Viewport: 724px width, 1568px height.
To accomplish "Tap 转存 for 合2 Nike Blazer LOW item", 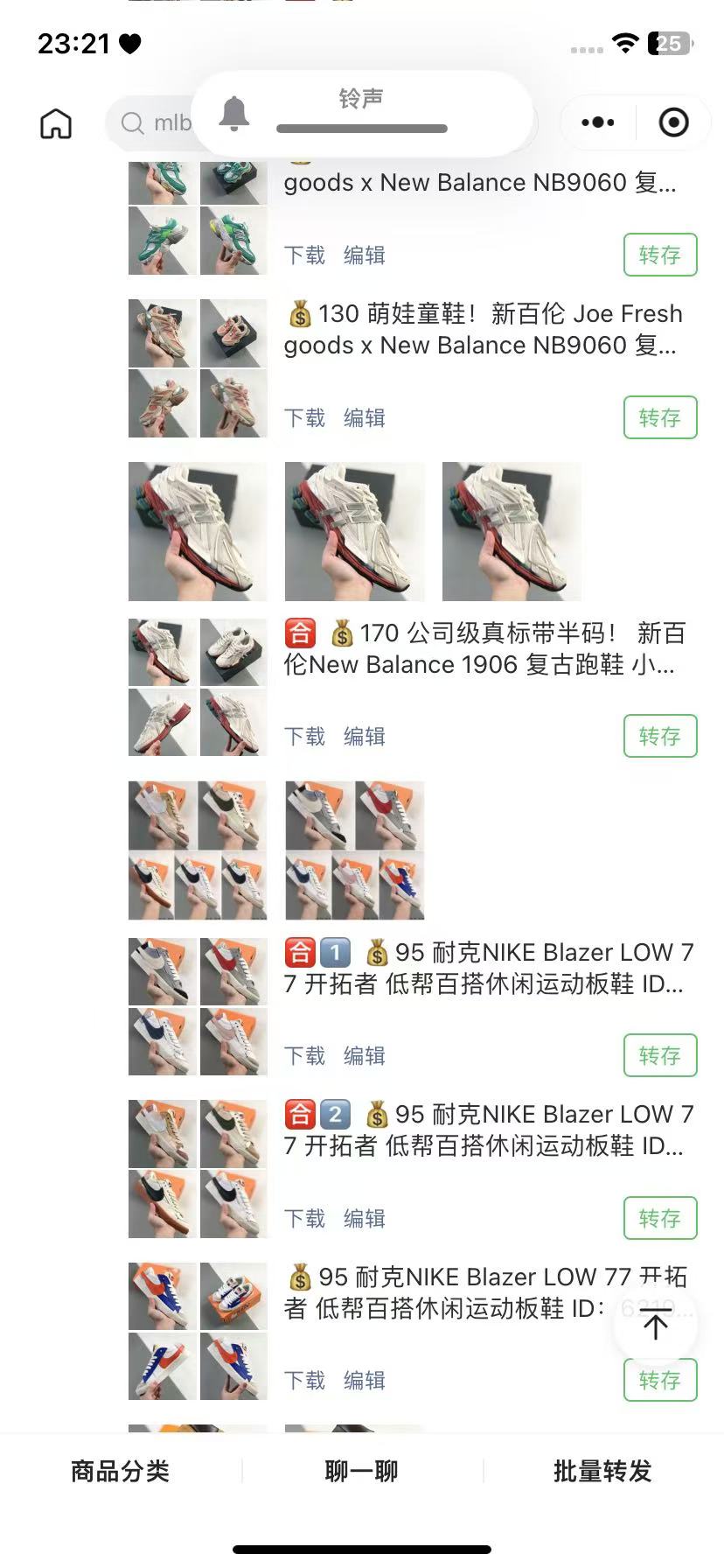I will point(659,1218).
